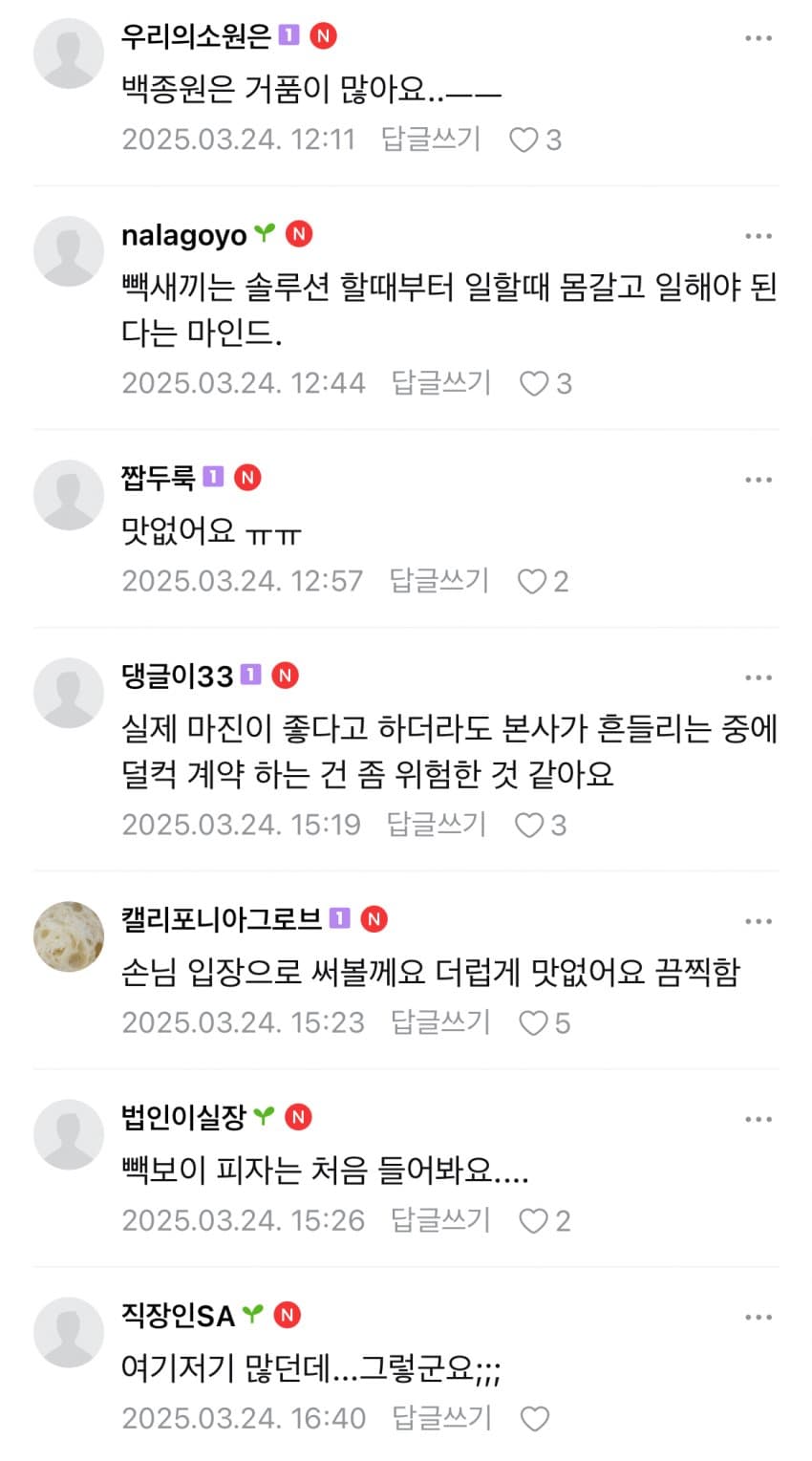Reply to 우리의소원은's comment
The width and height of the screenshot is (812, 1461).
click(431, 140)
